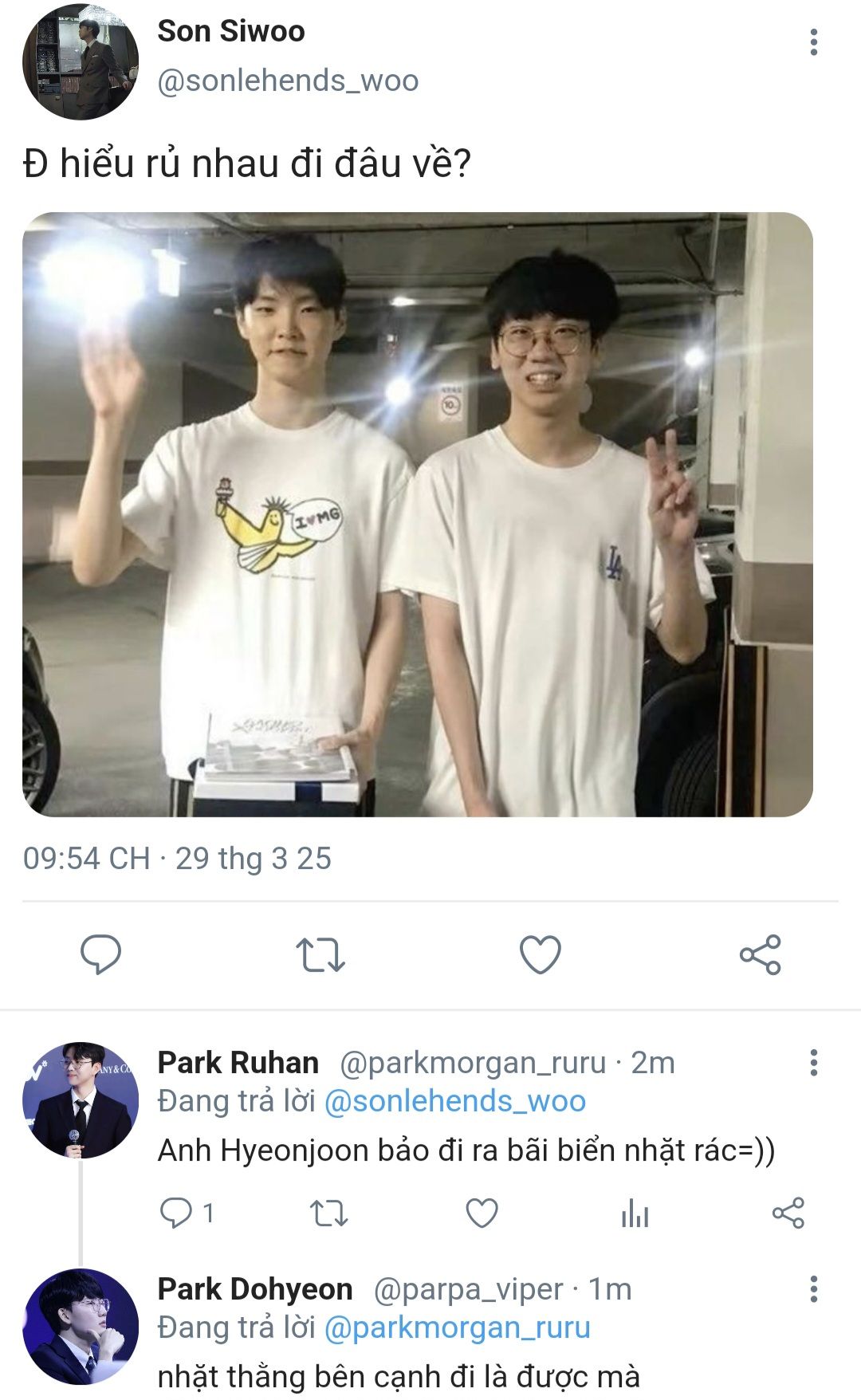Share Park Ruhan's reply

788,1213
